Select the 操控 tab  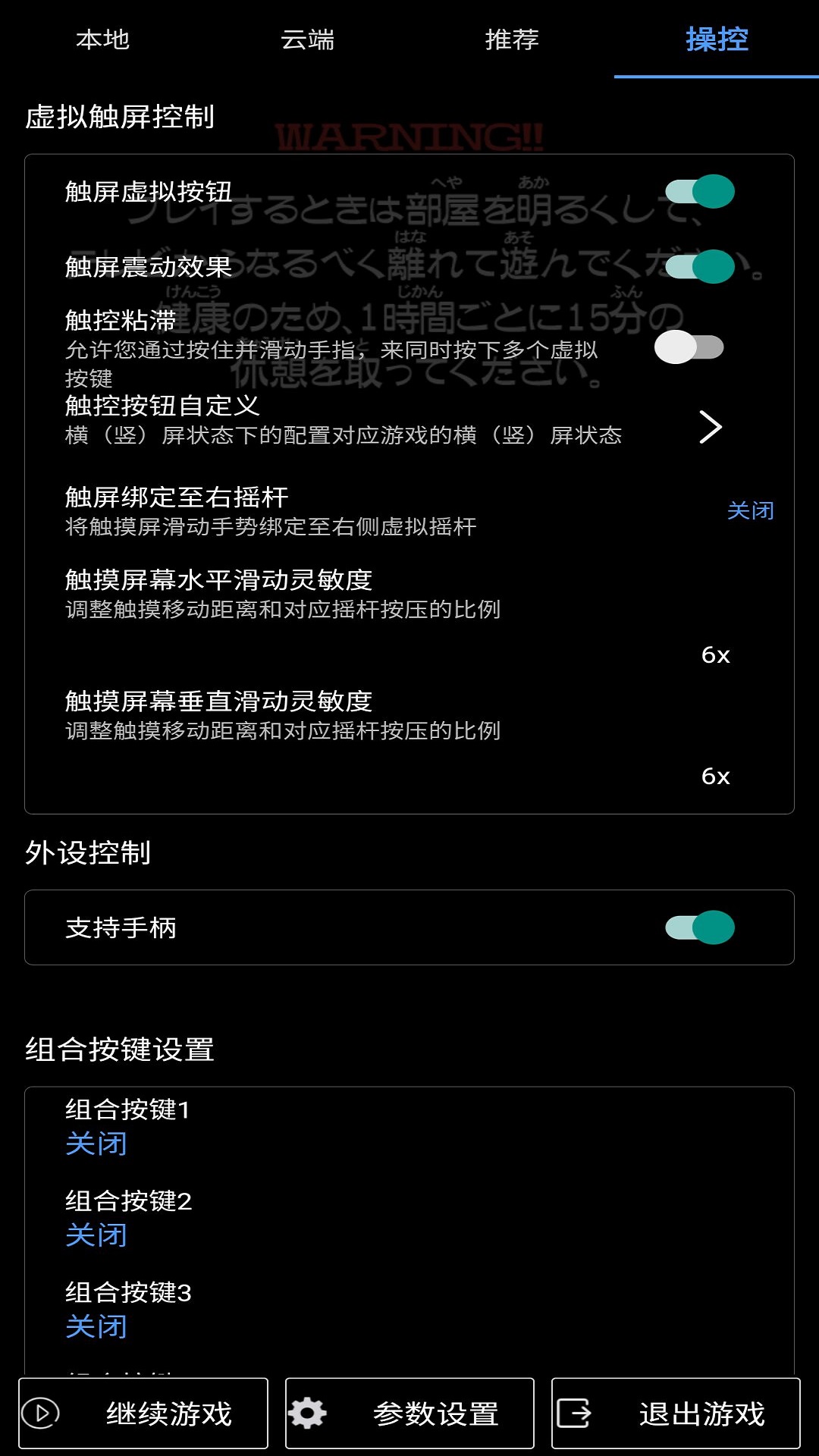point(717,42)
